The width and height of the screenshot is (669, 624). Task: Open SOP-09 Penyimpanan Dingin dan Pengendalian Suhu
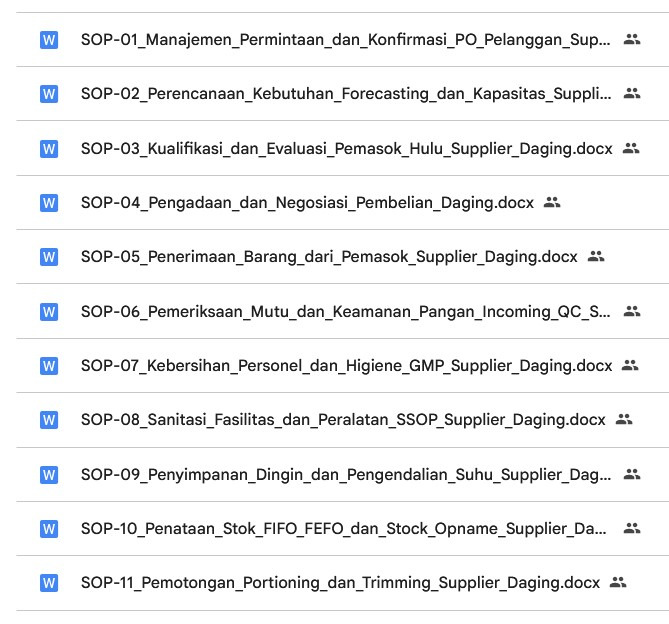[x=345, y=473]
